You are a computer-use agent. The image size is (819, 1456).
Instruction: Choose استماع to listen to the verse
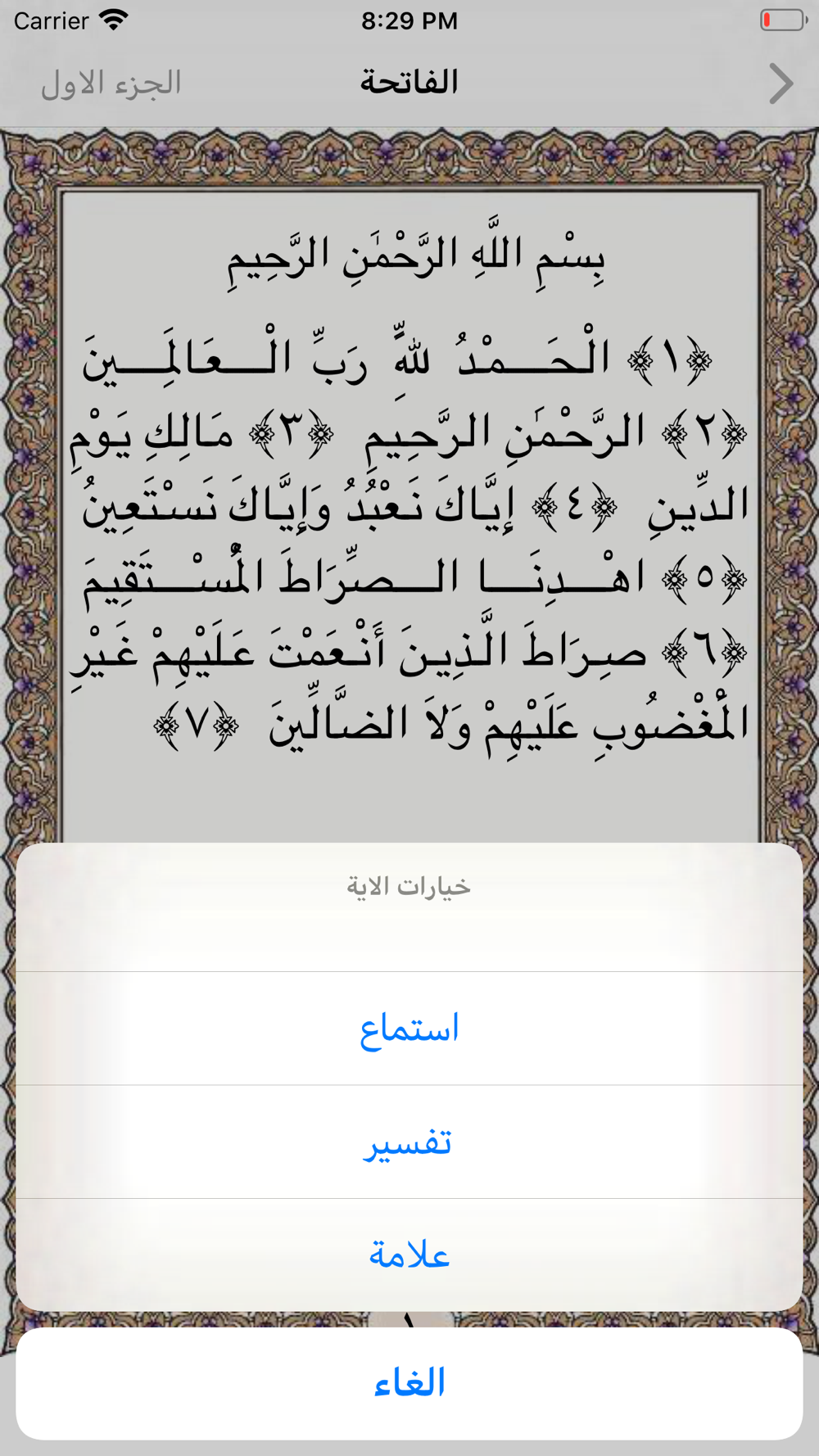tap(409, 1029)
